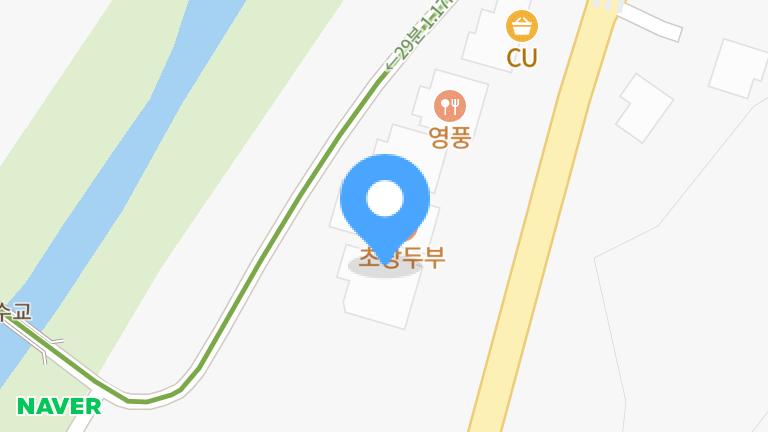Open the 영풍 restaurant marker
Image resolution: width=768 pixels, height=432 pixels.
pos(450,106)
